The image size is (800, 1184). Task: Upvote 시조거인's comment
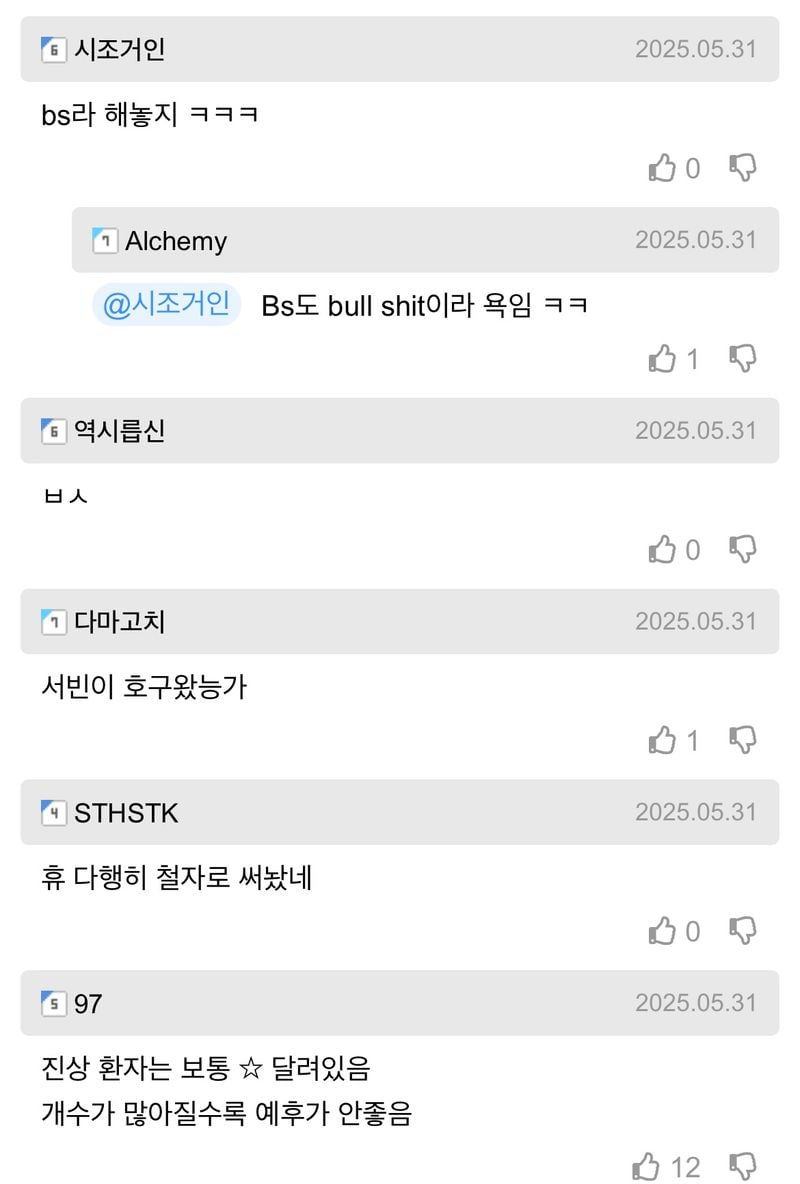[662, 168]
